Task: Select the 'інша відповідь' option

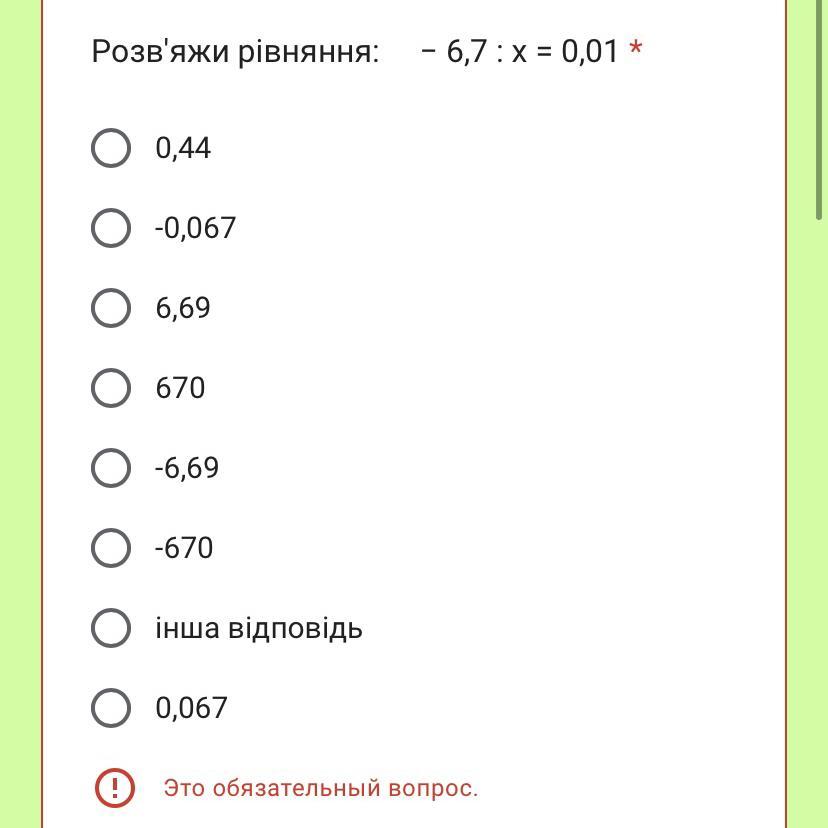Action: click(111, 628)
